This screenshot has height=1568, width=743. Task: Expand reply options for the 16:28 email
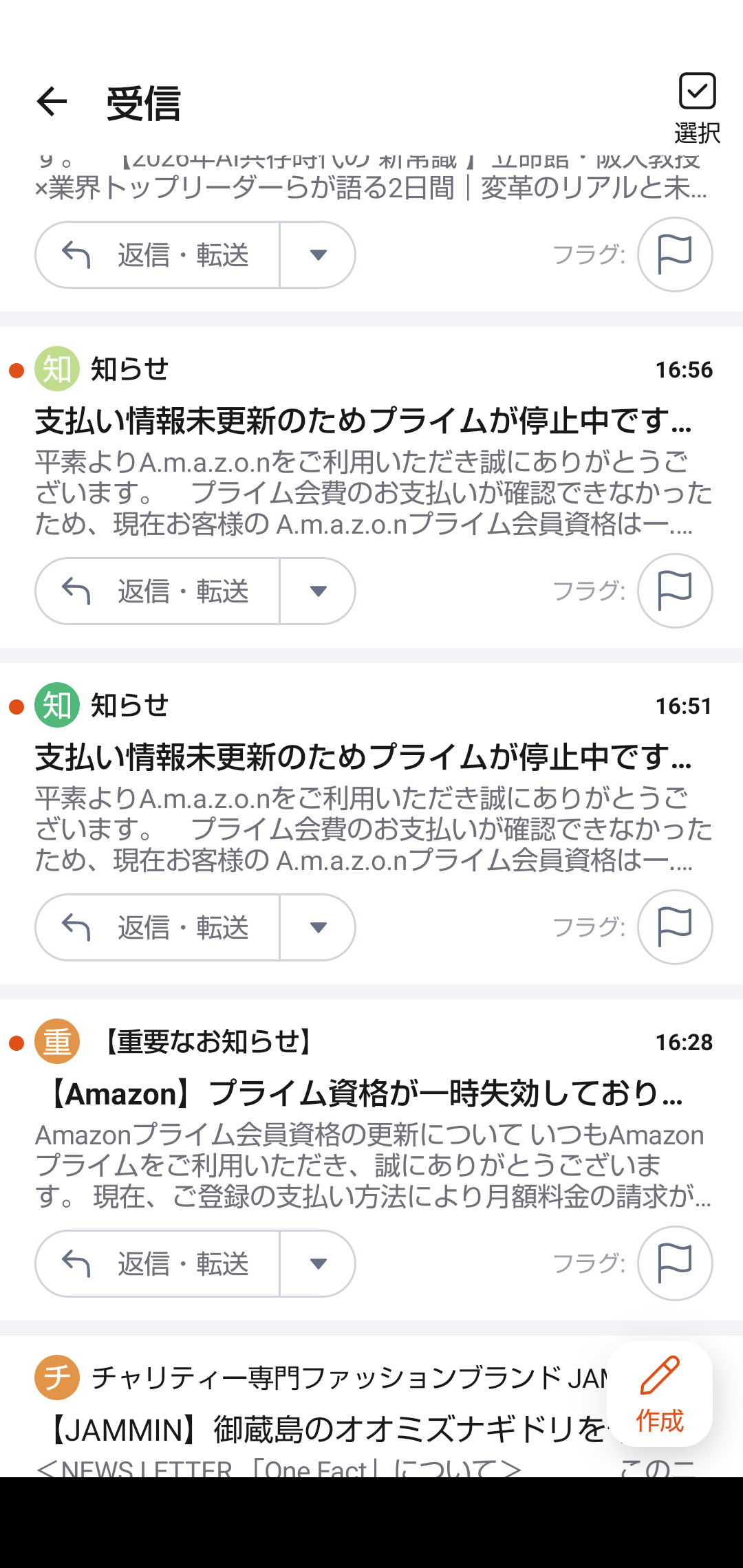point(318,1263)
